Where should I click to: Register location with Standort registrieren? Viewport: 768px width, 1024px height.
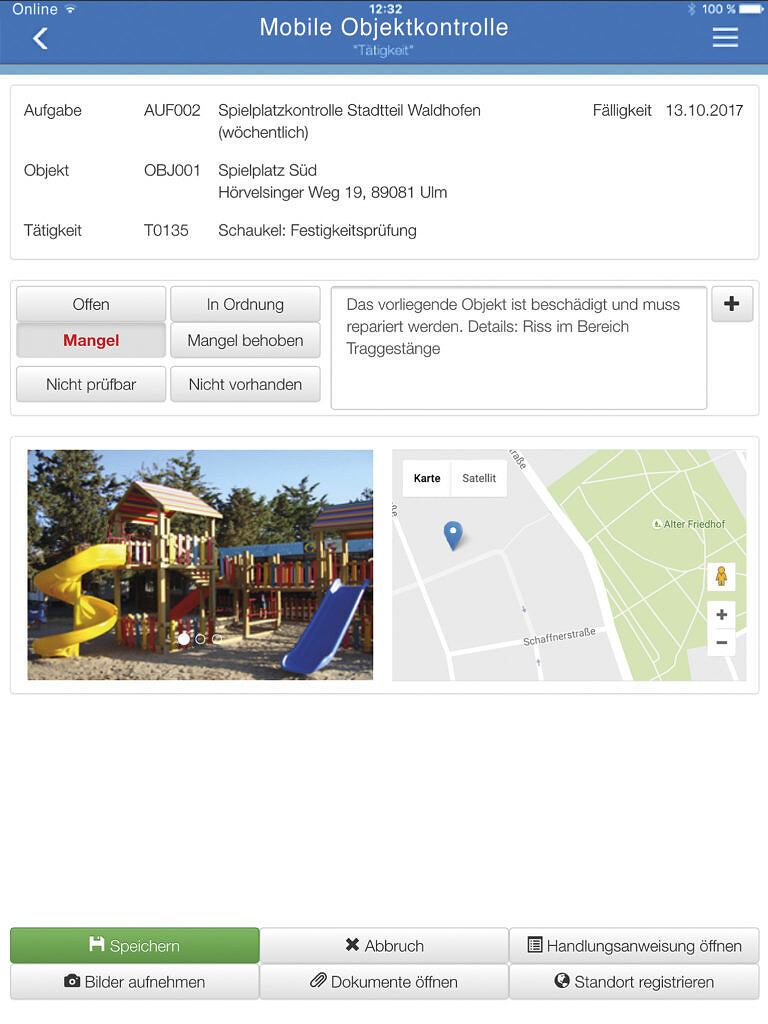coord(634,982)
